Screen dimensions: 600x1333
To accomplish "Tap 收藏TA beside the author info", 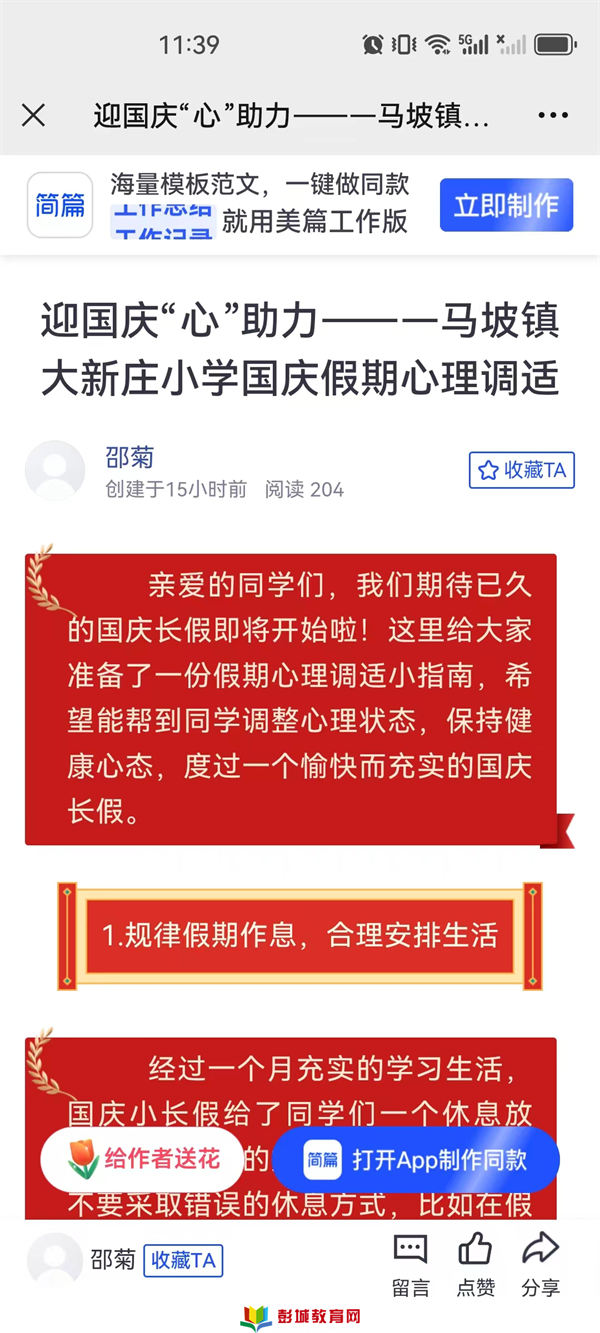I will pos(522,470).
